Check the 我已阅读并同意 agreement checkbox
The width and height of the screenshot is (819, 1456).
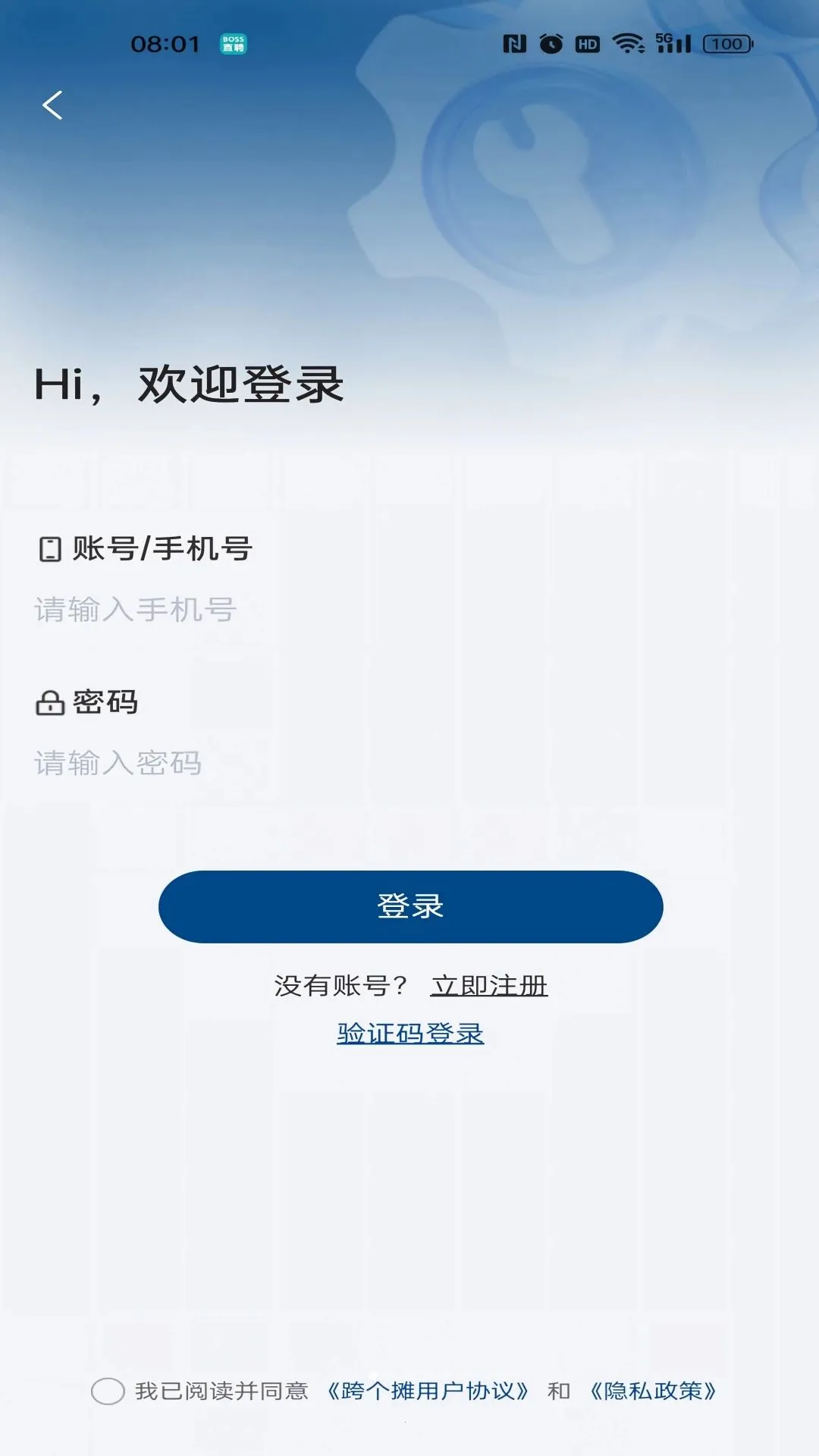108,1392
